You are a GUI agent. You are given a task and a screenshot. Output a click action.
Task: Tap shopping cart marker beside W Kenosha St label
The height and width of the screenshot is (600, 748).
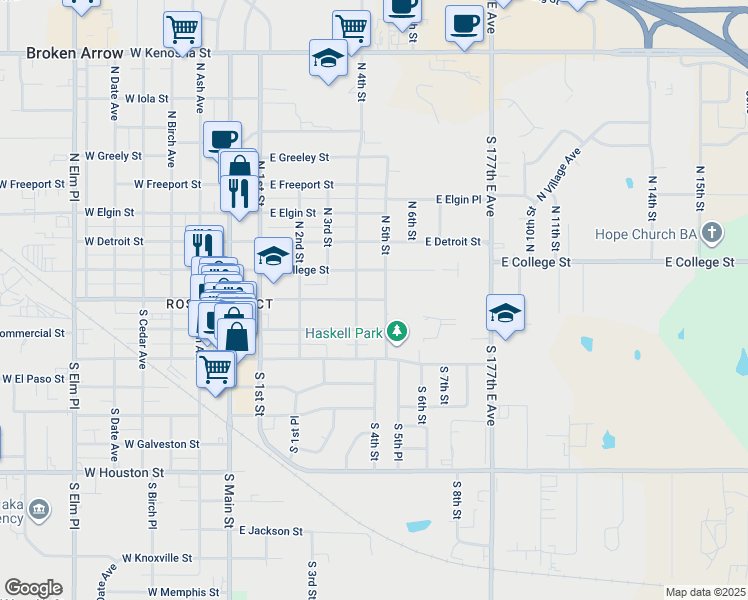(182, 30)
